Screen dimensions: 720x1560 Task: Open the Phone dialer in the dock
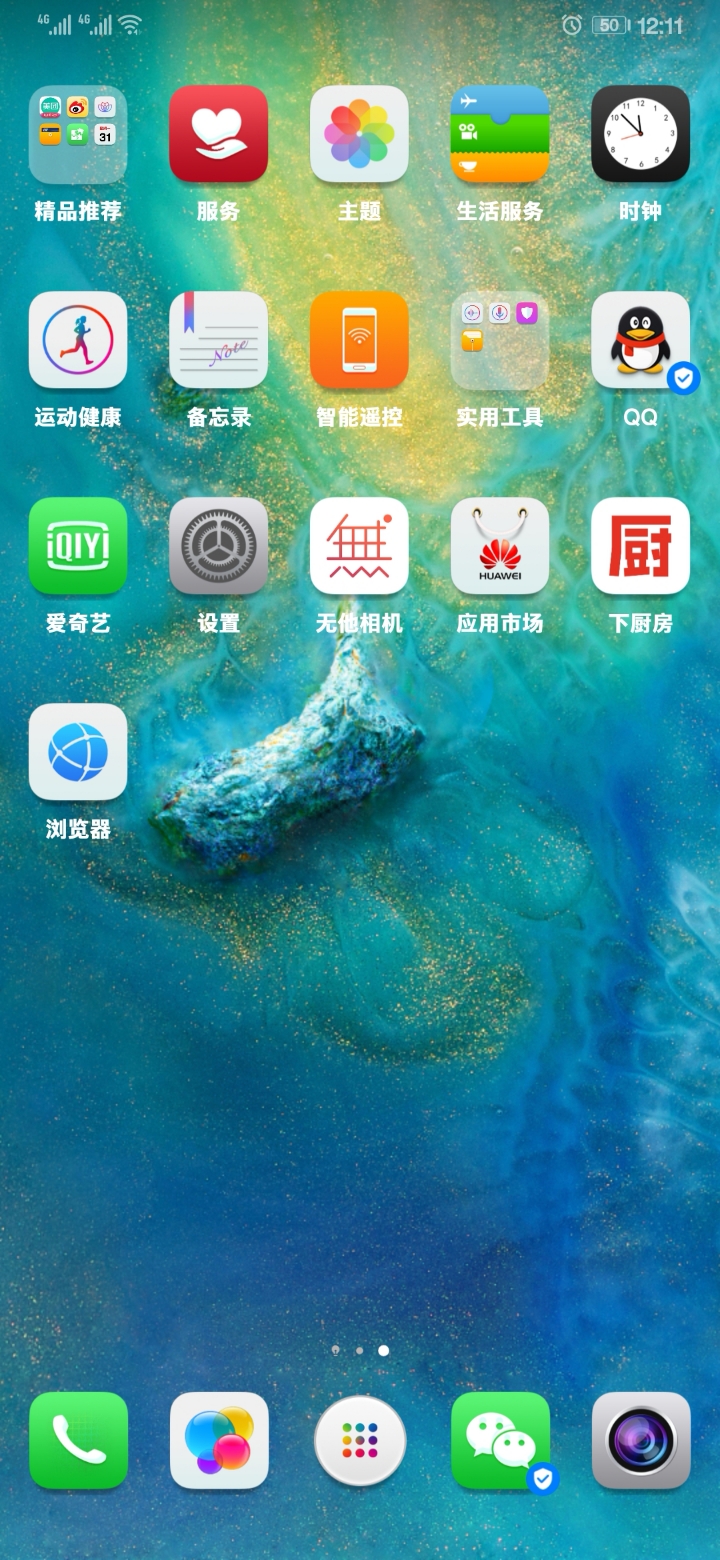click(x=78, y=1440)
